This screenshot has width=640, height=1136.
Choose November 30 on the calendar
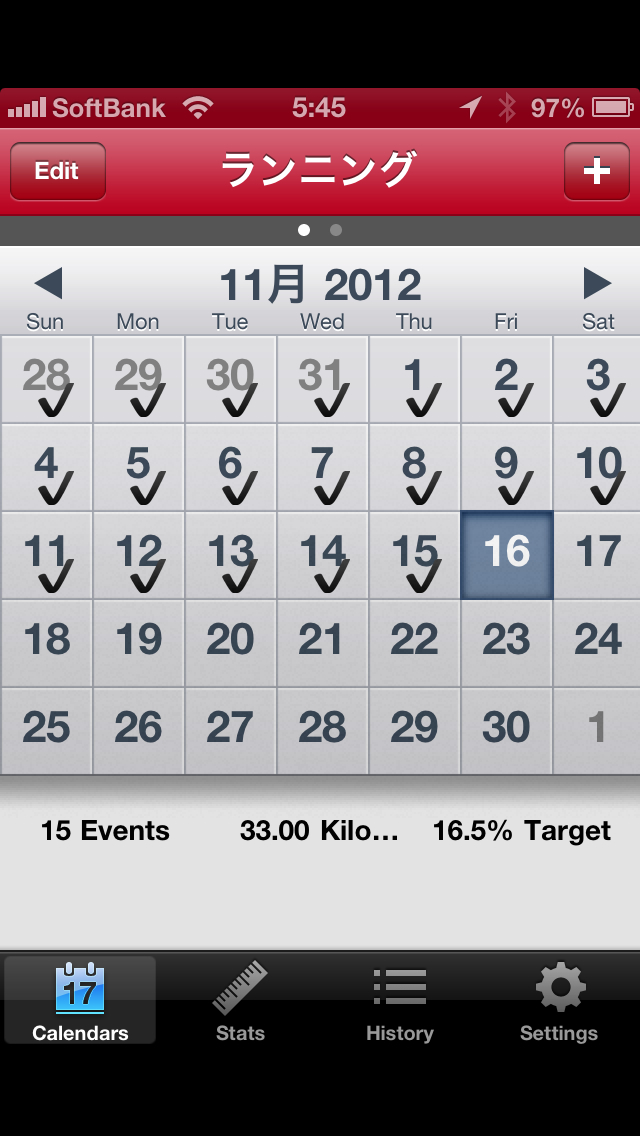pos(506,731)
